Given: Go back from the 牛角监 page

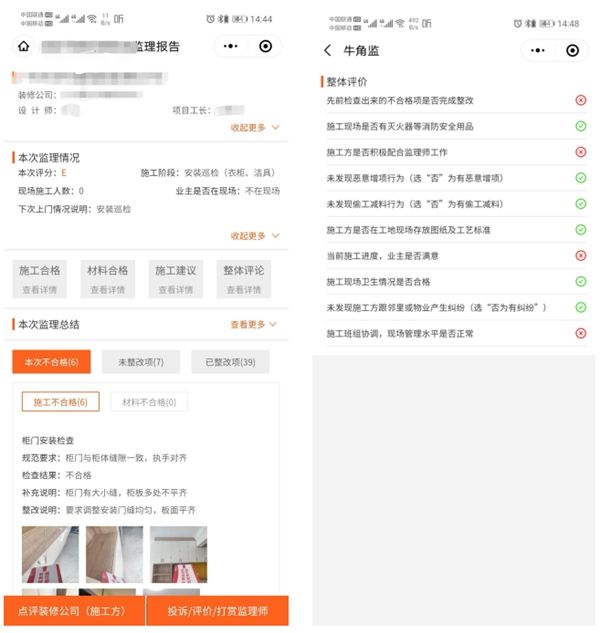Looking at the screenshot, I should click(328, 51).
